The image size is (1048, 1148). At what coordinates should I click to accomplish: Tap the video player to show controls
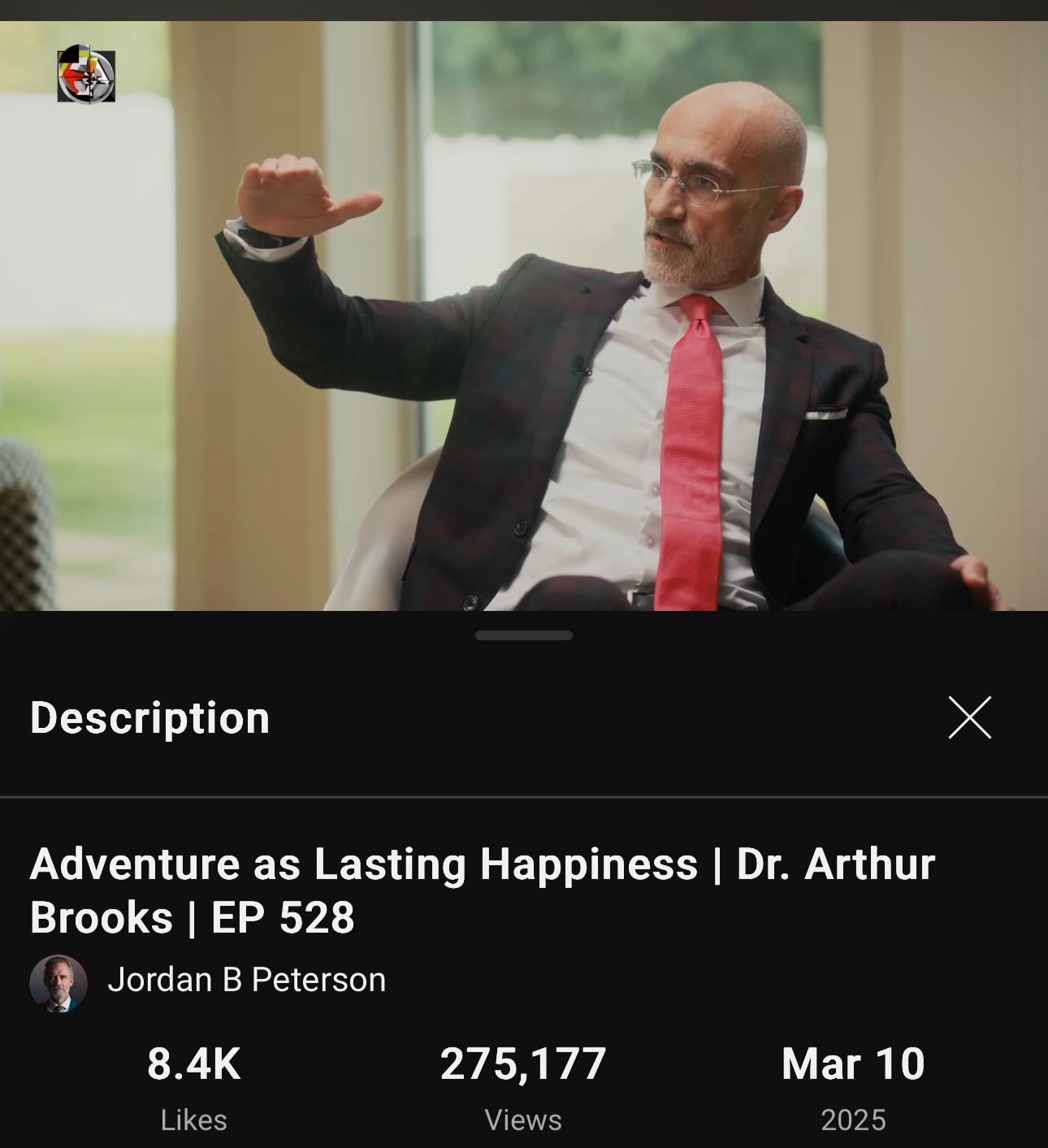[524, 317]
